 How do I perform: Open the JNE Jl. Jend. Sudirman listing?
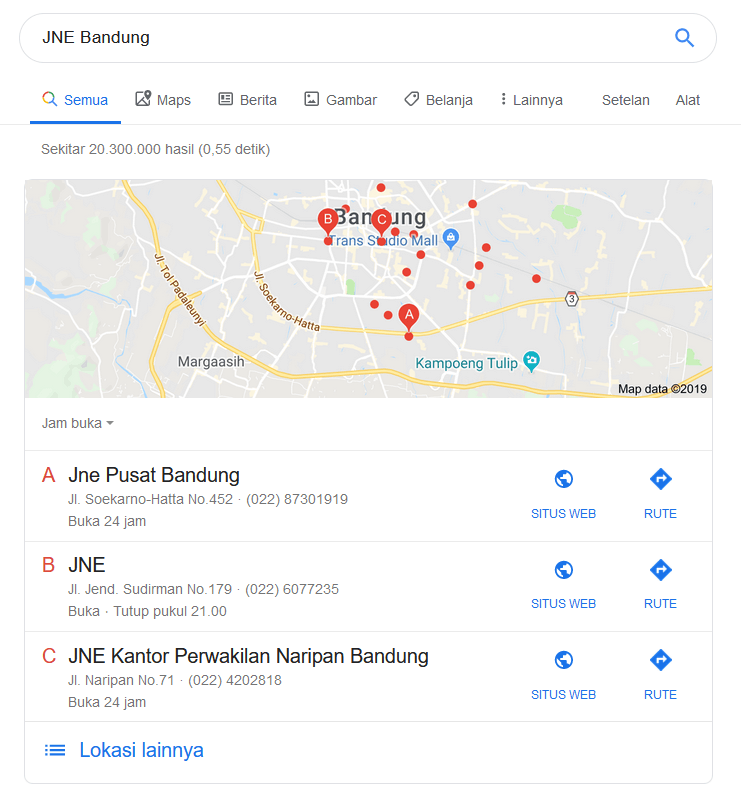click(87, 565)
